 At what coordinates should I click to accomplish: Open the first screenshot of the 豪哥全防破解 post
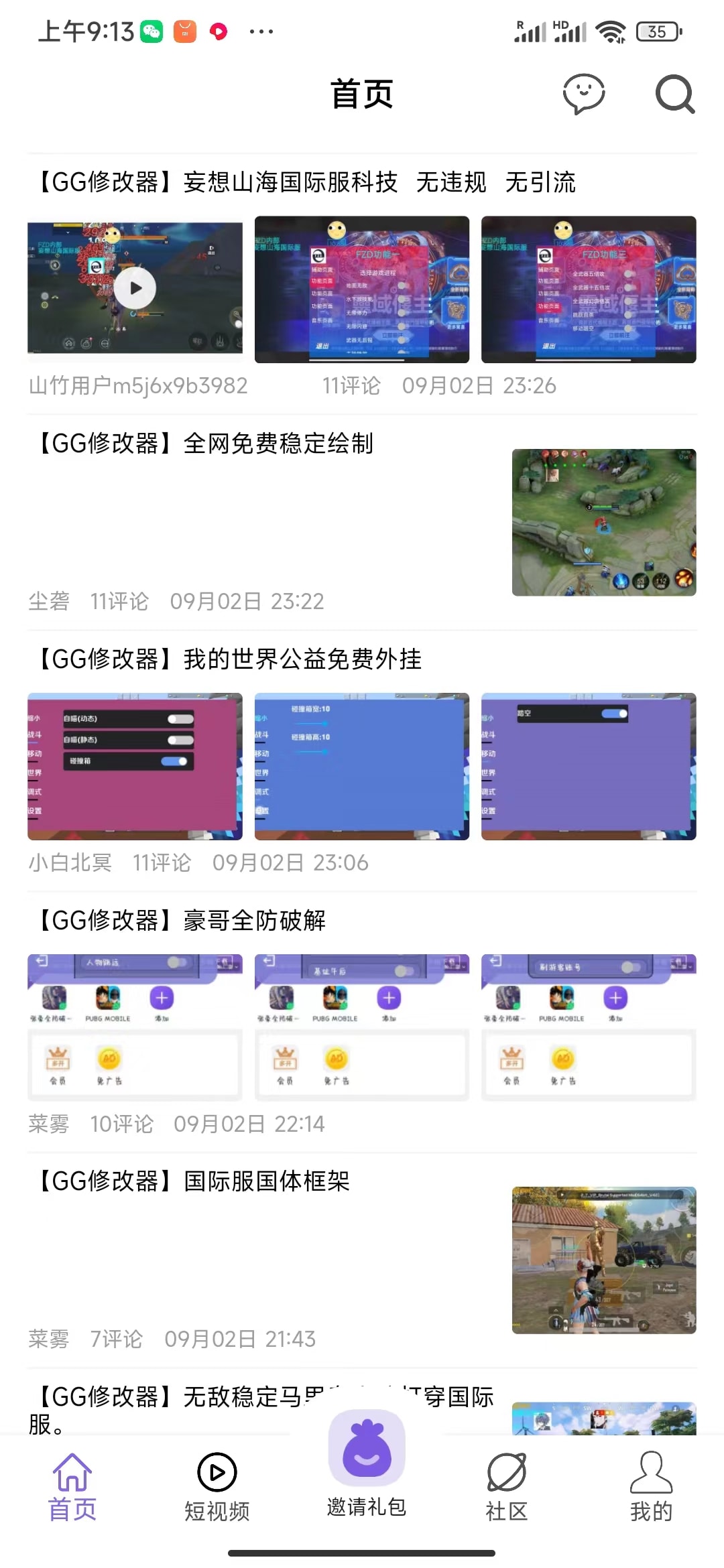point(135,1027)
